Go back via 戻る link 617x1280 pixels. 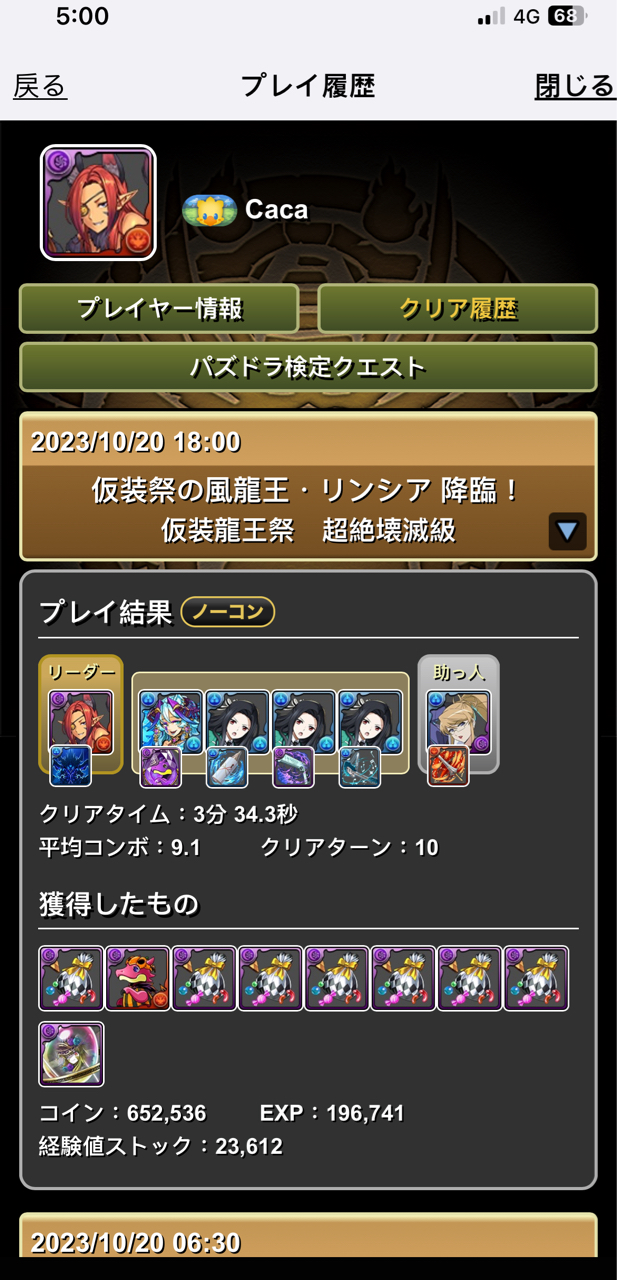tap(40, 86)
